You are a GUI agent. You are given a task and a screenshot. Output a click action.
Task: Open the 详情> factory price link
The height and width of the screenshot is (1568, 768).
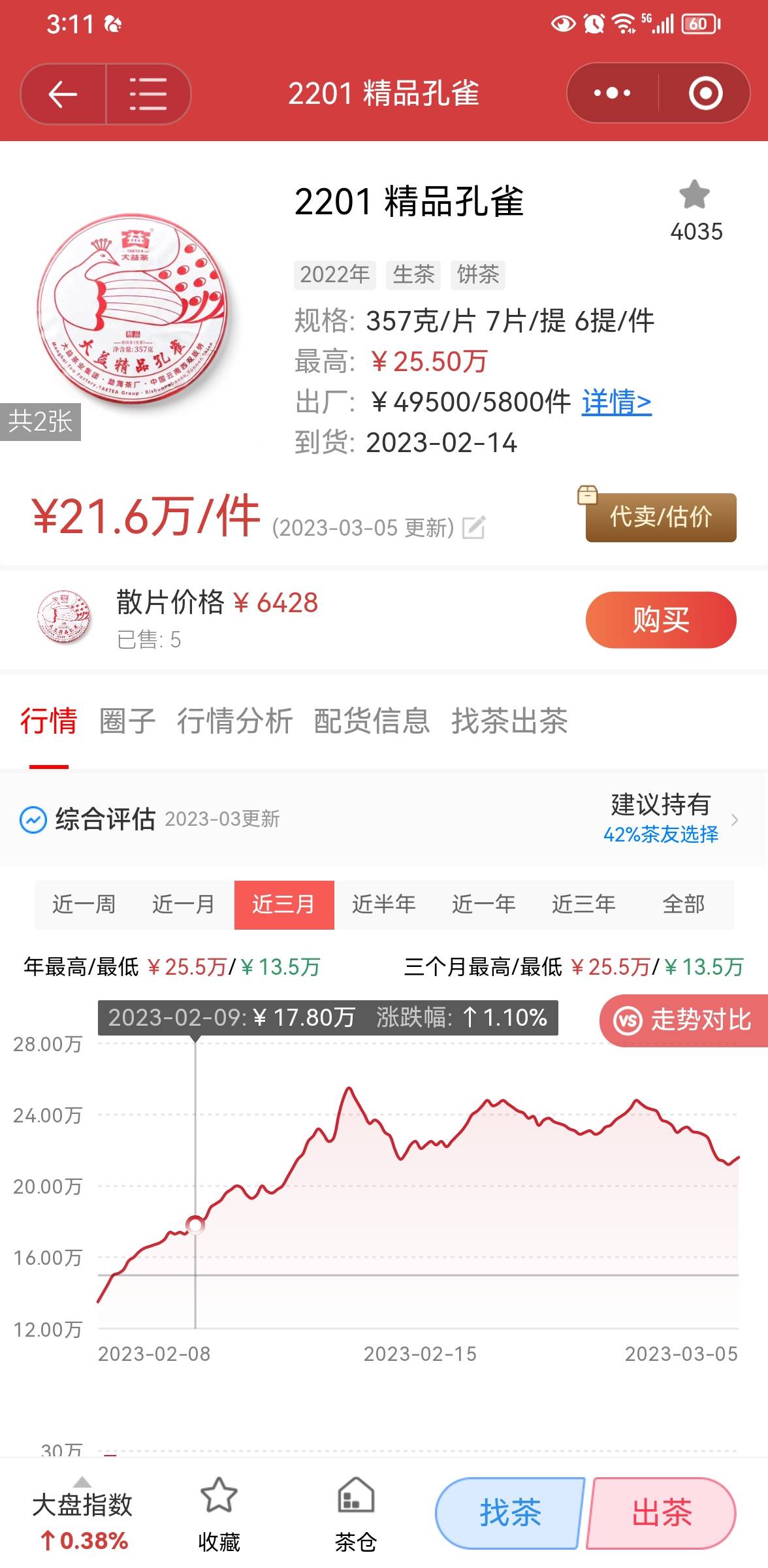(616, 402)
